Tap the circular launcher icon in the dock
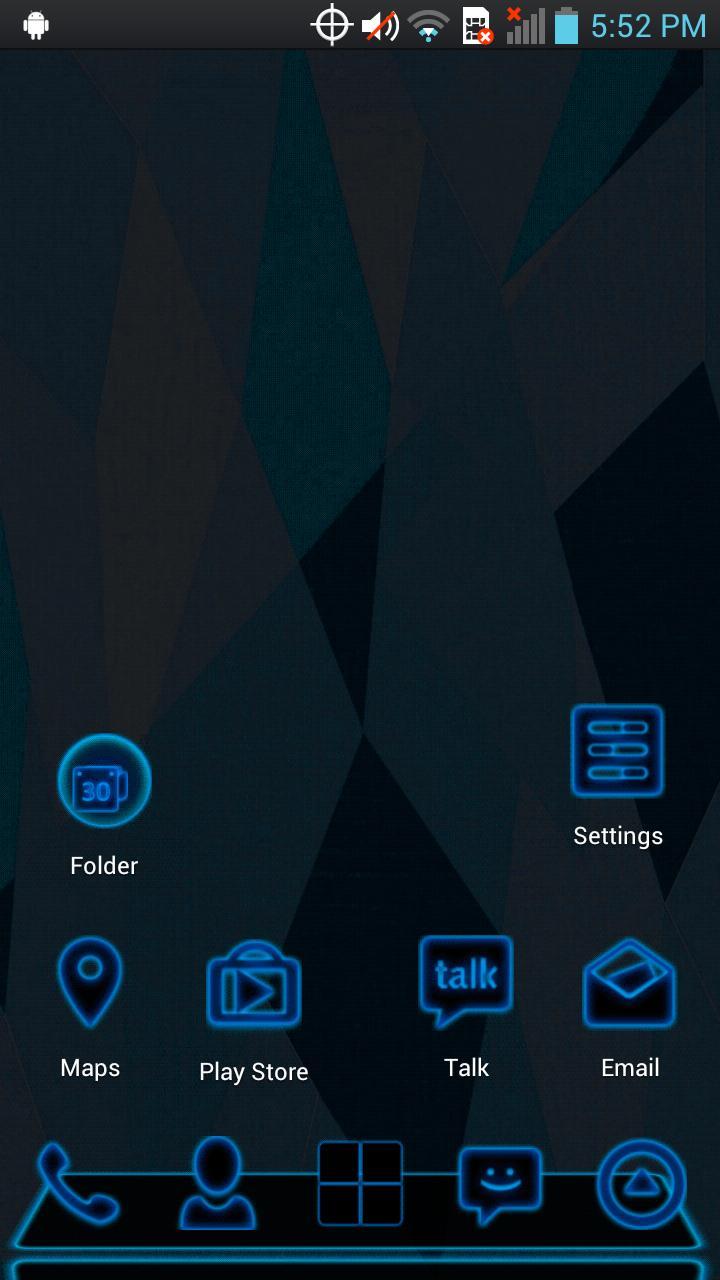 pos(641,1185)
